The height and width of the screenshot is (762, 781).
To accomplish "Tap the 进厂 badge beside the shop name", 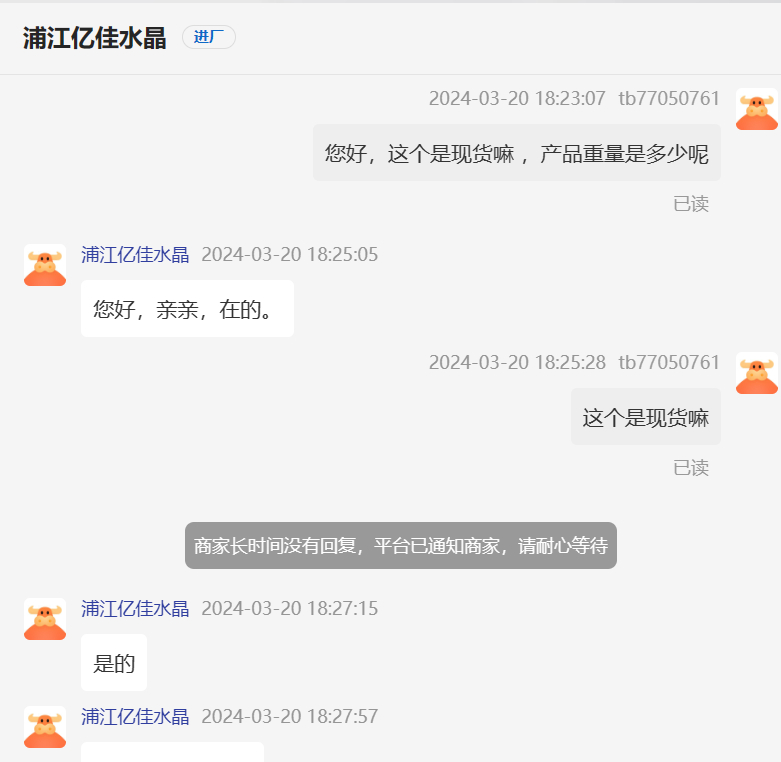I will [x=208, y=37].
